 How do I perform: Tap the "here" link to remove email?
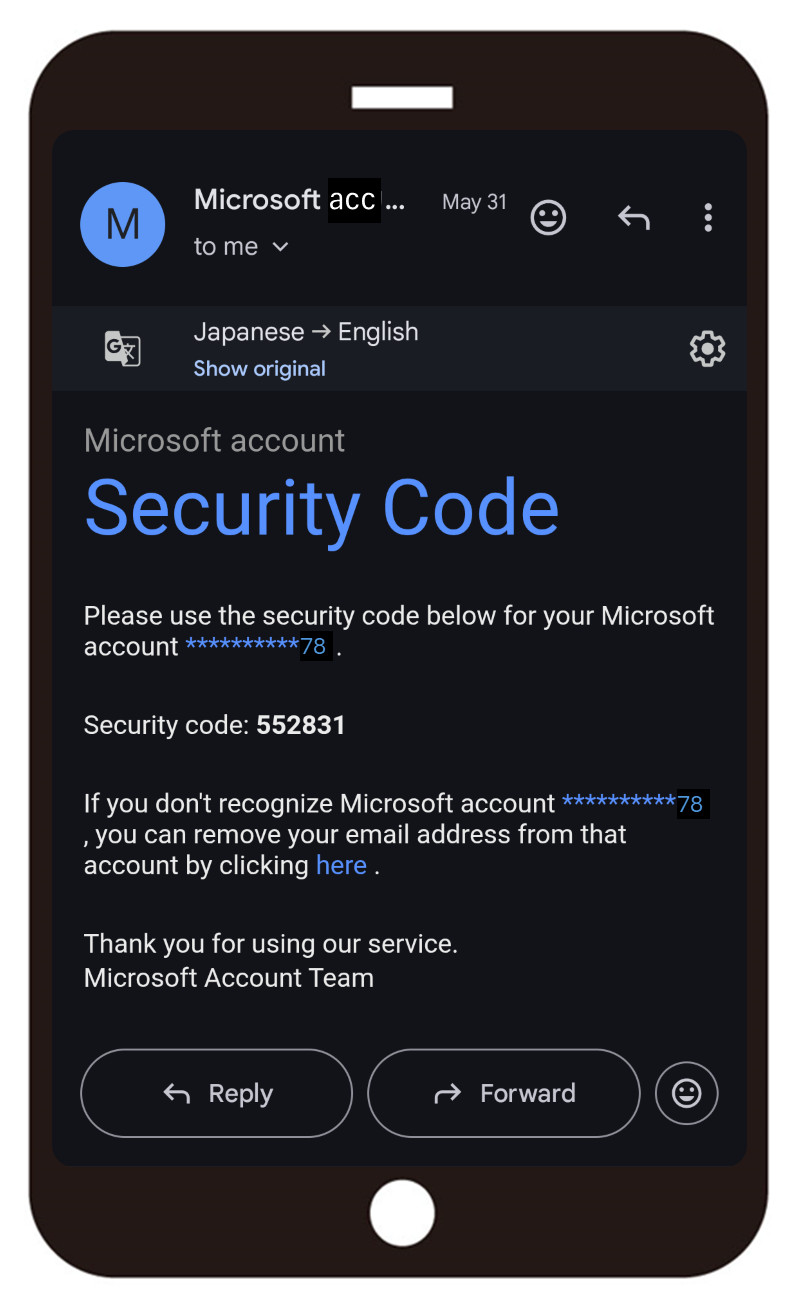341,865
